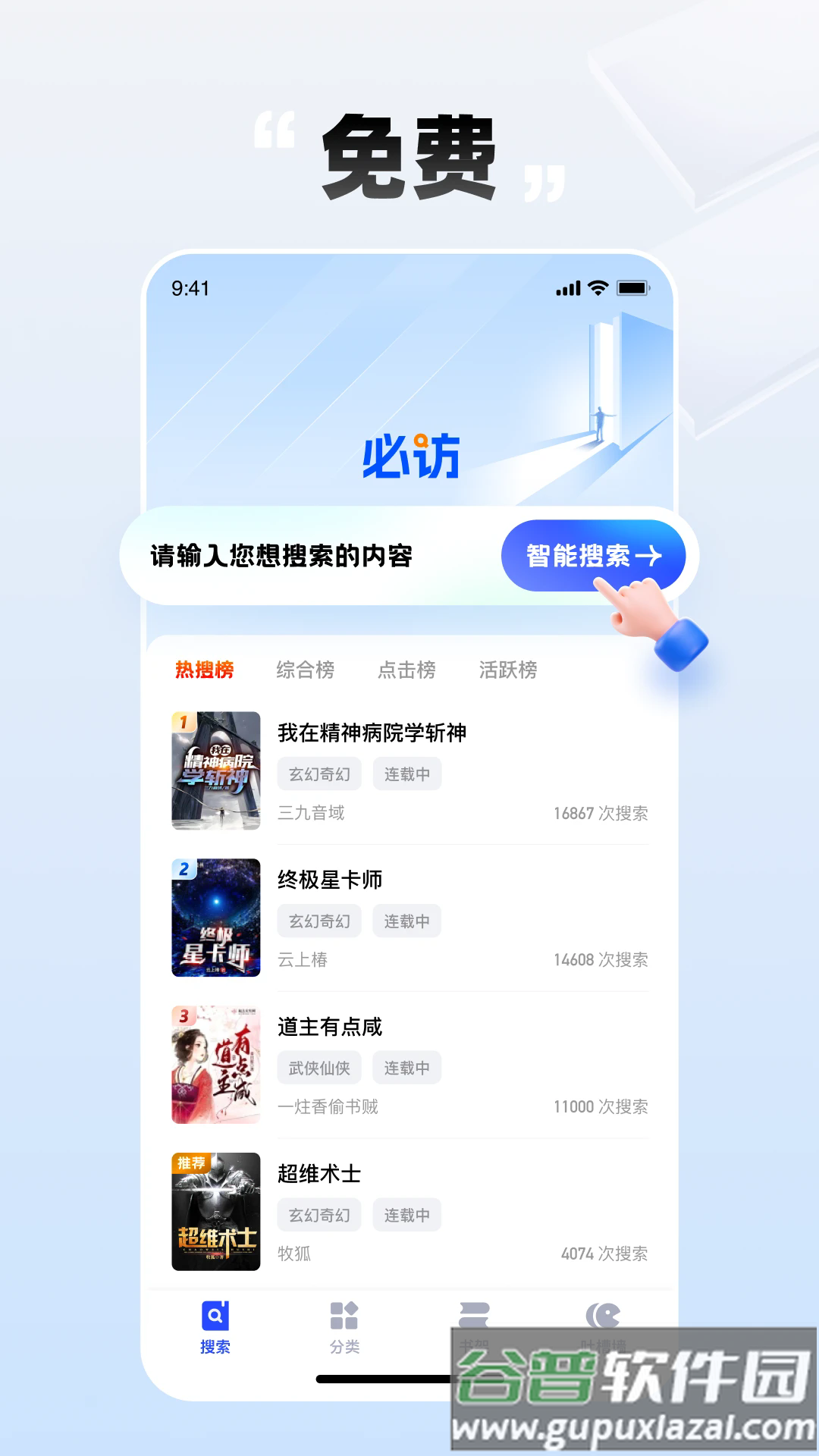Click the 连载中 tag of 道主有点咸

[x=406, y=1067]
